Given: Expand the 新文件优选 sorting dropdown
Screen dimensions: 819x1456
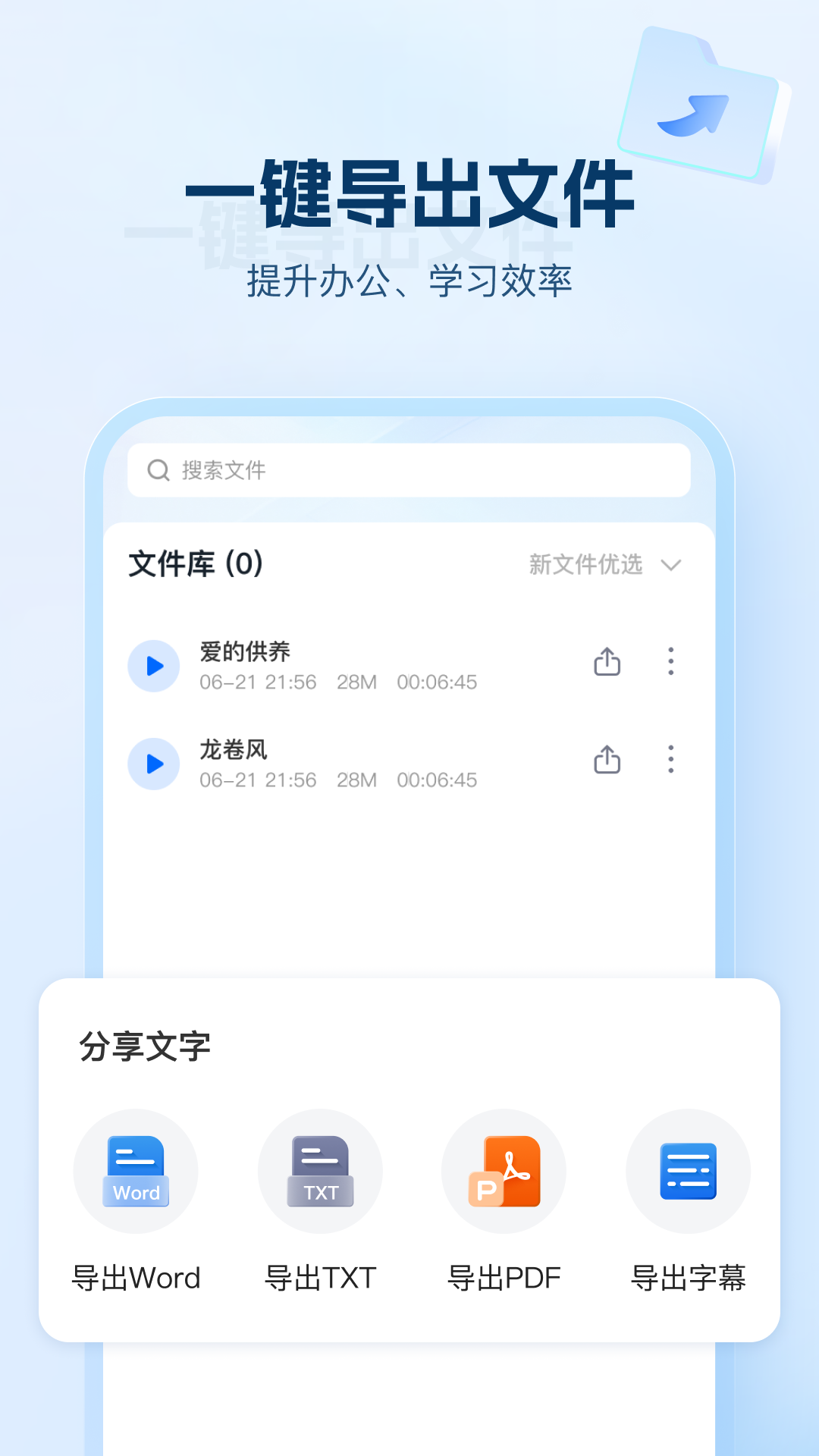Looking at the screenshot, I should pos(585,565).
